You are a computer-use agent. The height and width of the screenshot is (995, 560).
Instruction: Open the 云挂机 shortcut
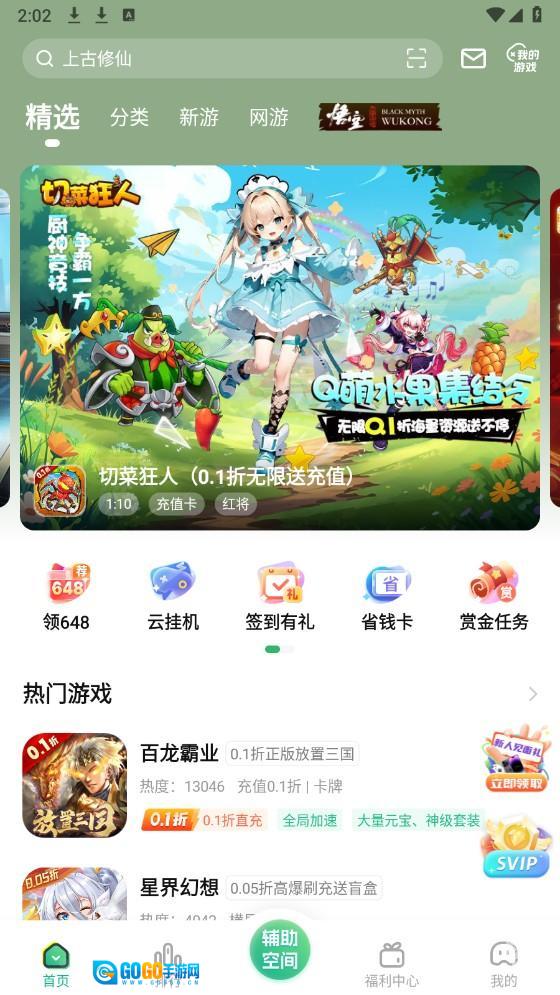173,596
